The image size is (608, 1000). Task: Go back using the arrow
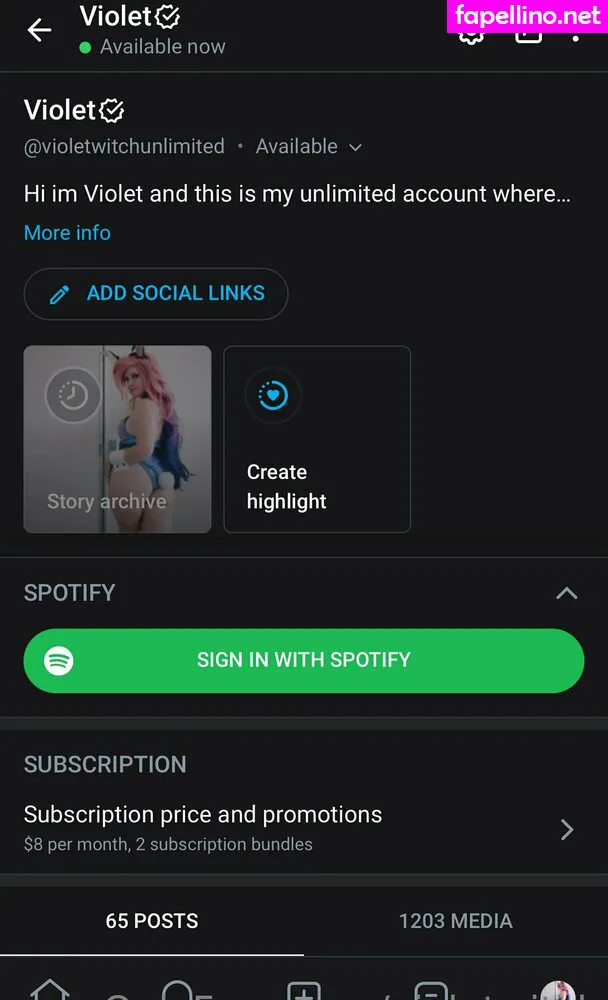pos(39,30)
